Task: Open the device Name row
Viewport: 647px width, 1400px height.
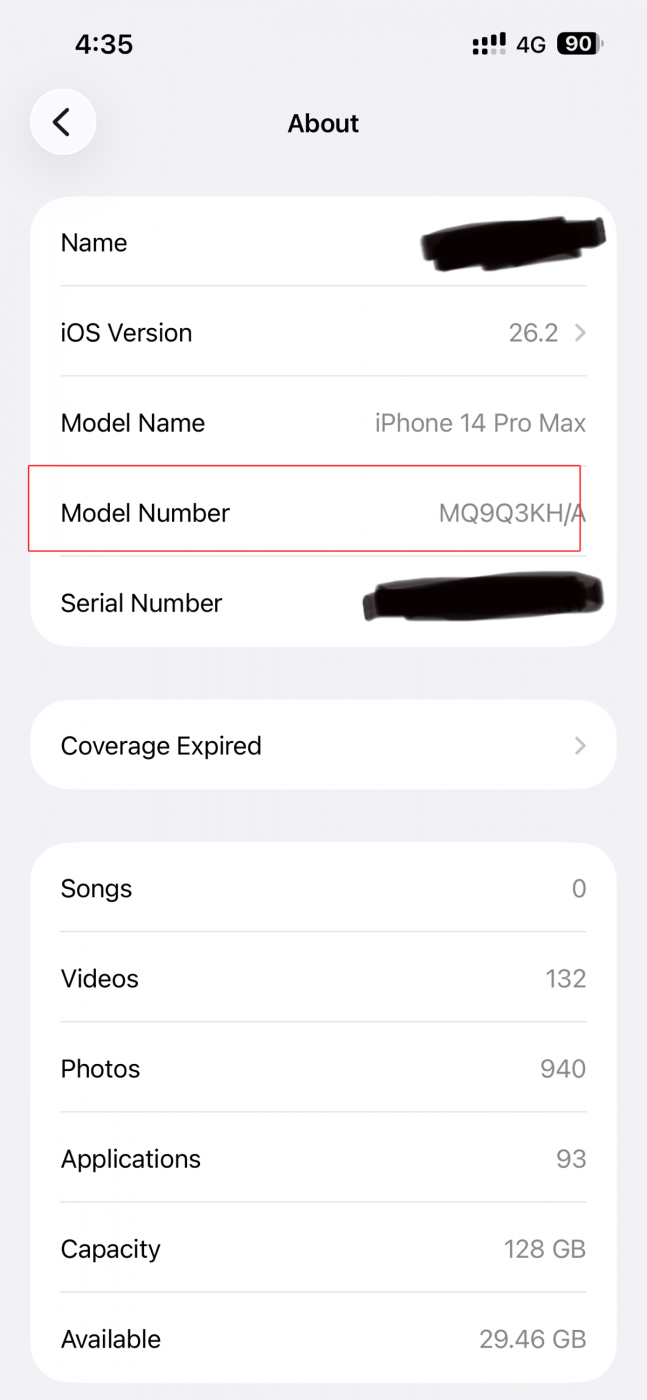Action: point(323,243)
